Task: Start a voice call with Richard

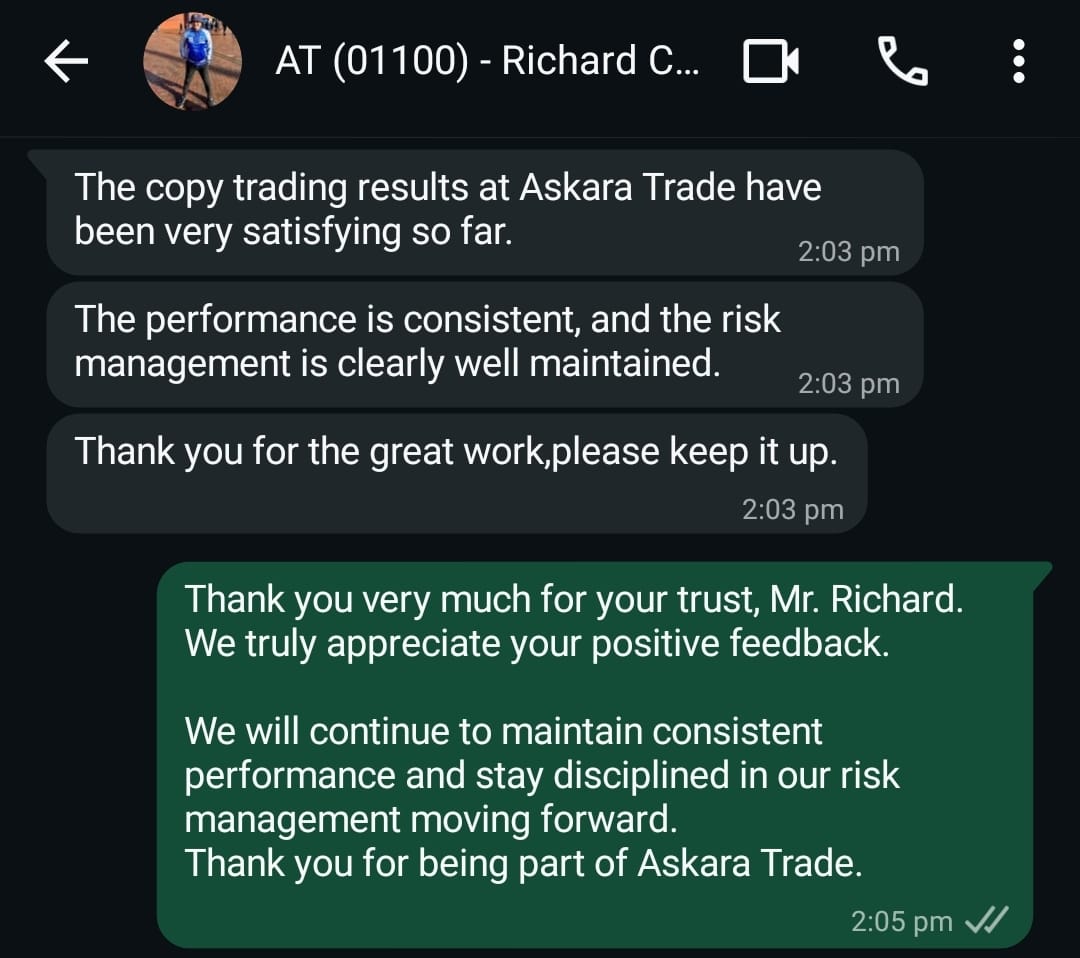Action: point(902,62)
